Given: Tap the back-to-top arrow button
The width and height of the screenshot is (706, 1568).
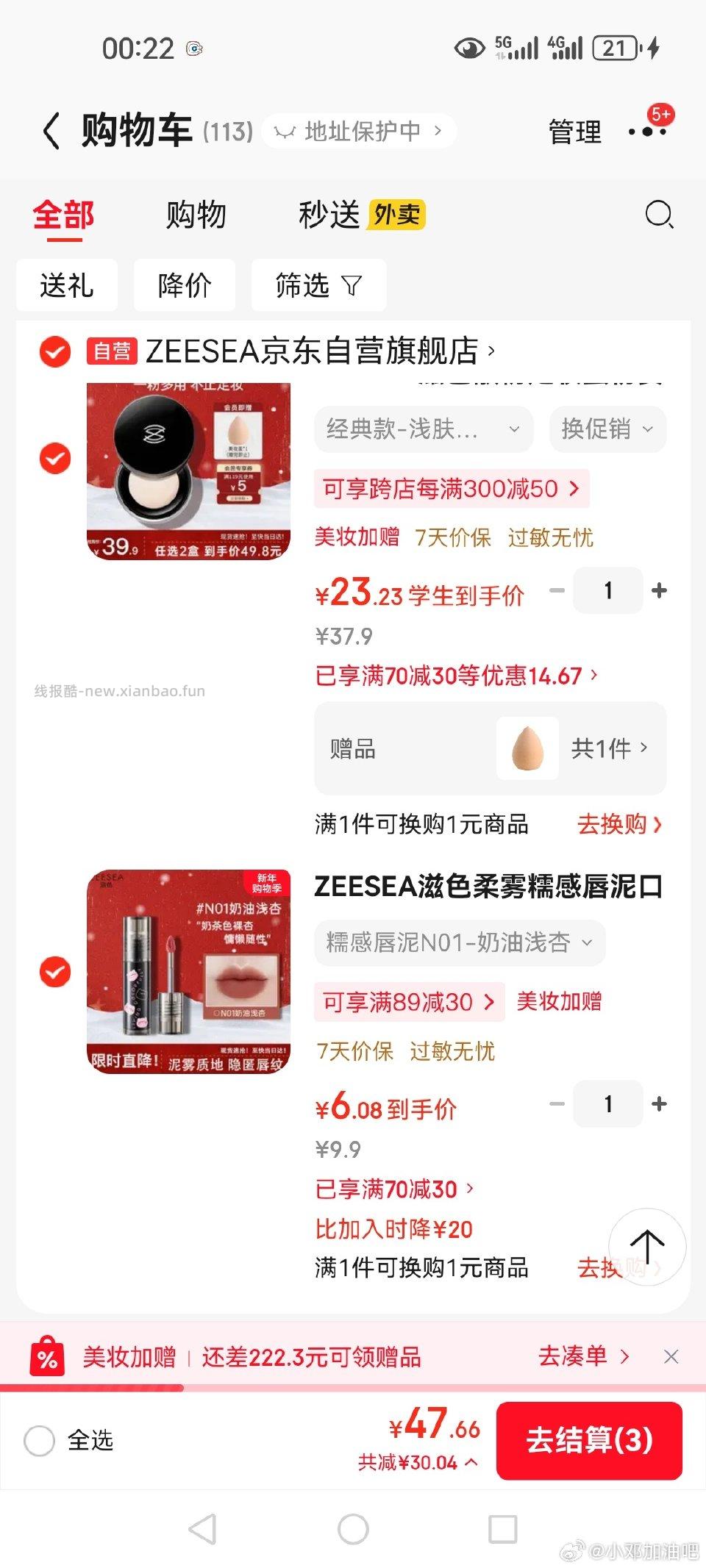Looking at the screenshot, I should (x=647, y=1247).
